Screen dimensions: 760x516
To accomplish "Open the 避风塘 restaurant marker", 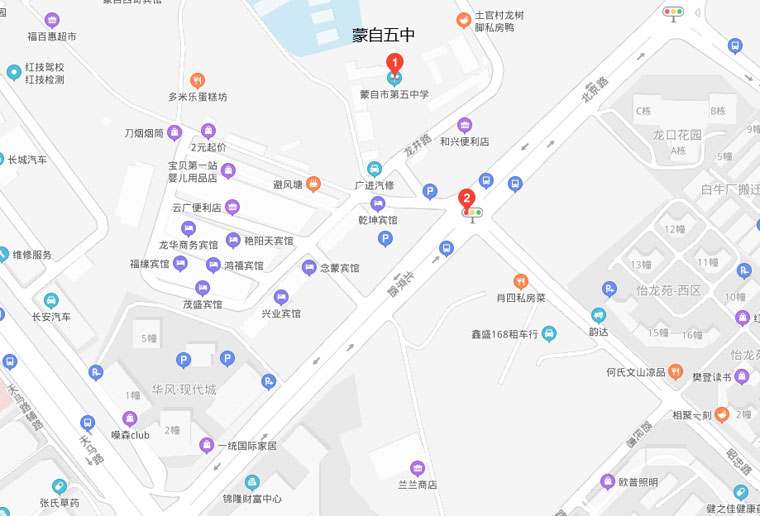I will coord(313,184).
